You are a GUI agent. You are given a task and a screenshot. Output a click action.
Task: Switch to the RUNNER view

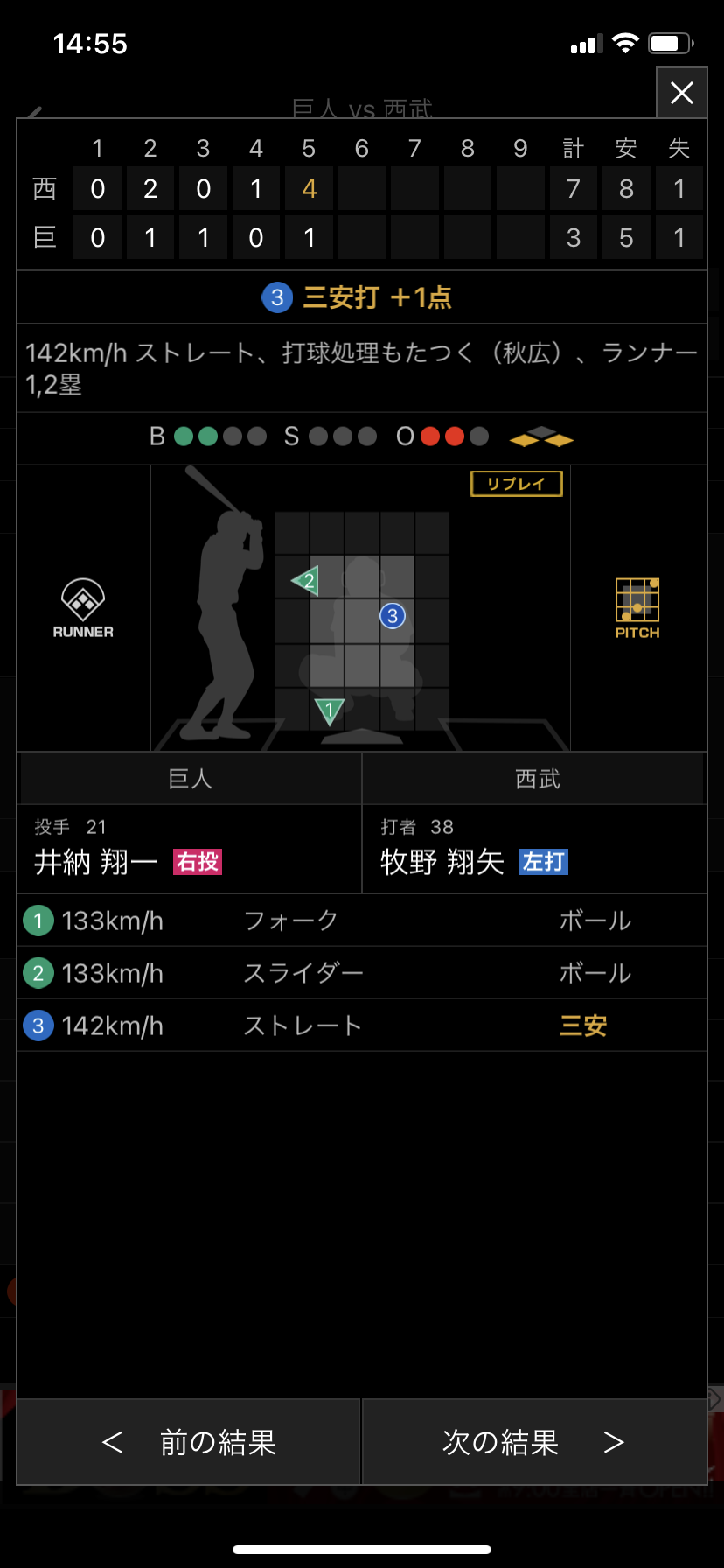pos(83,608)
